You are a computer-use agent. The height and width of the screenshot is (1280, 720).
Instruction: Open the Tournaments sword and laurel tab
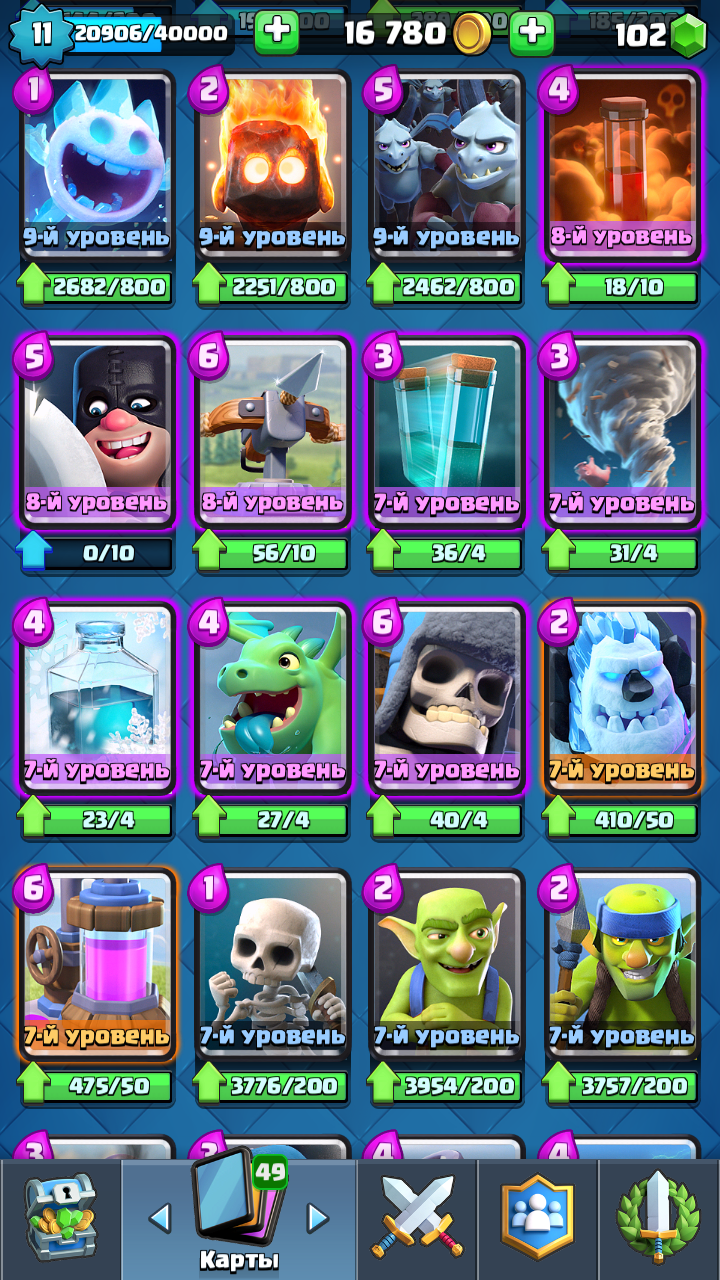click(658, 1220)
